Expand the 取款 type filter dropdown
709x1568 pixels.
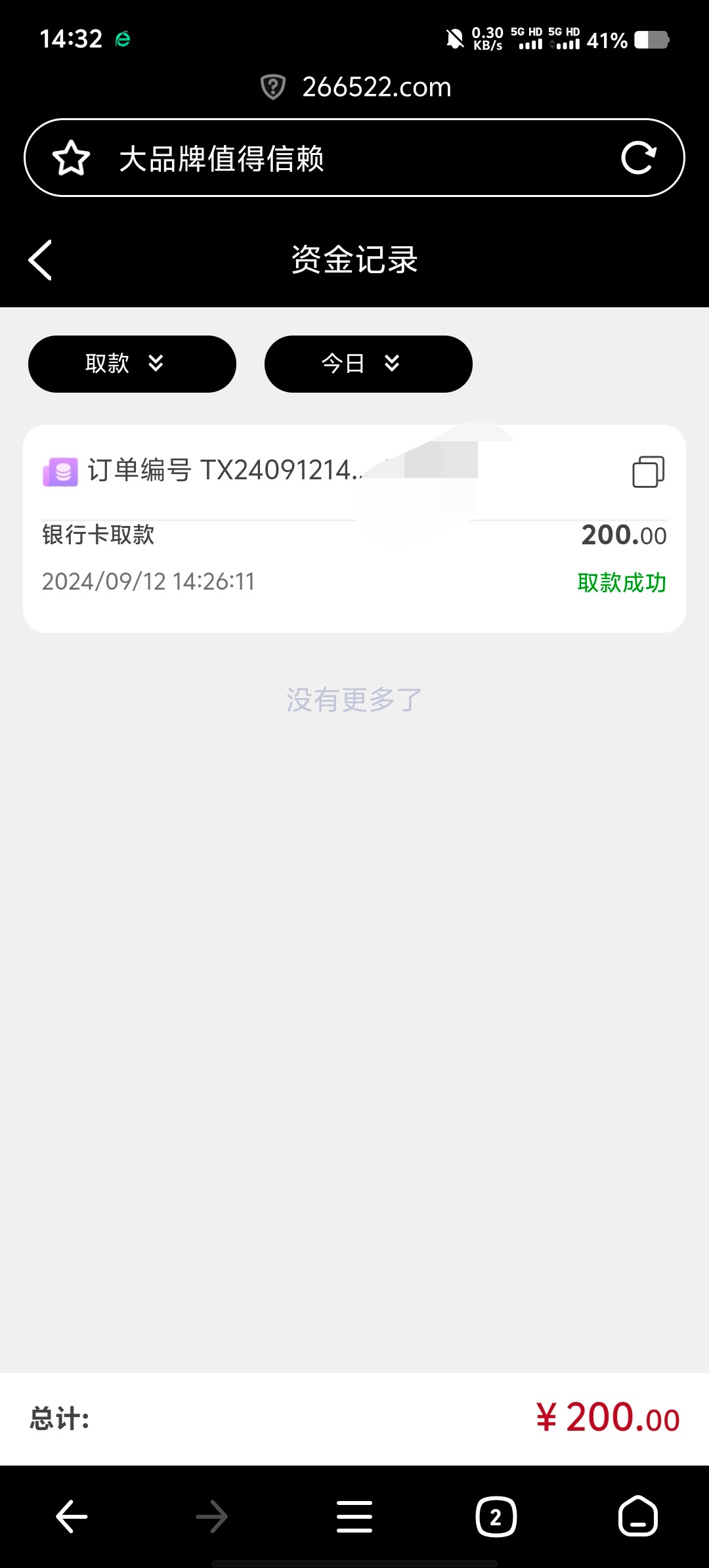(x=132, y=364)
